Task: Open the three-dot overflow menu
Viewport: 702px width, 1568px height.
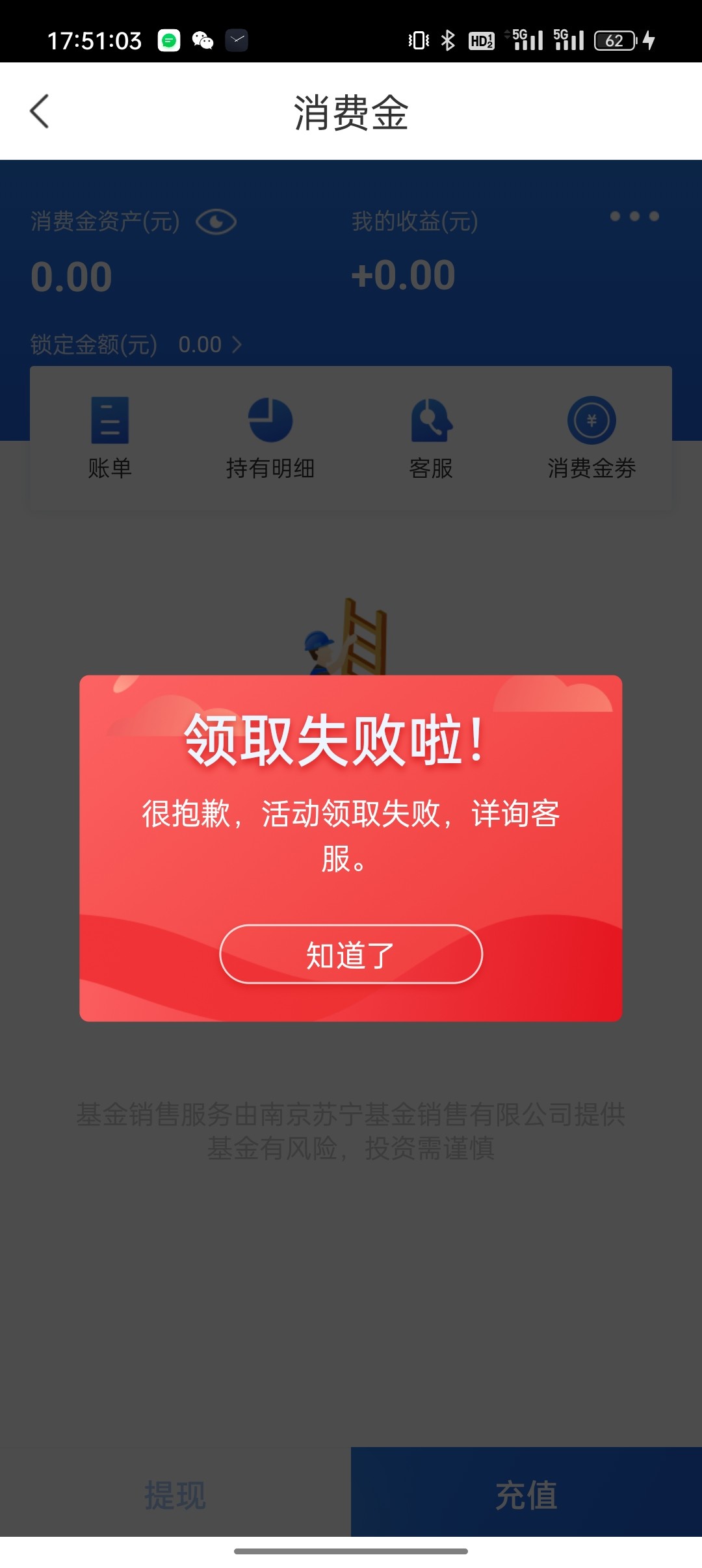Action: click(x=634, y=216)
